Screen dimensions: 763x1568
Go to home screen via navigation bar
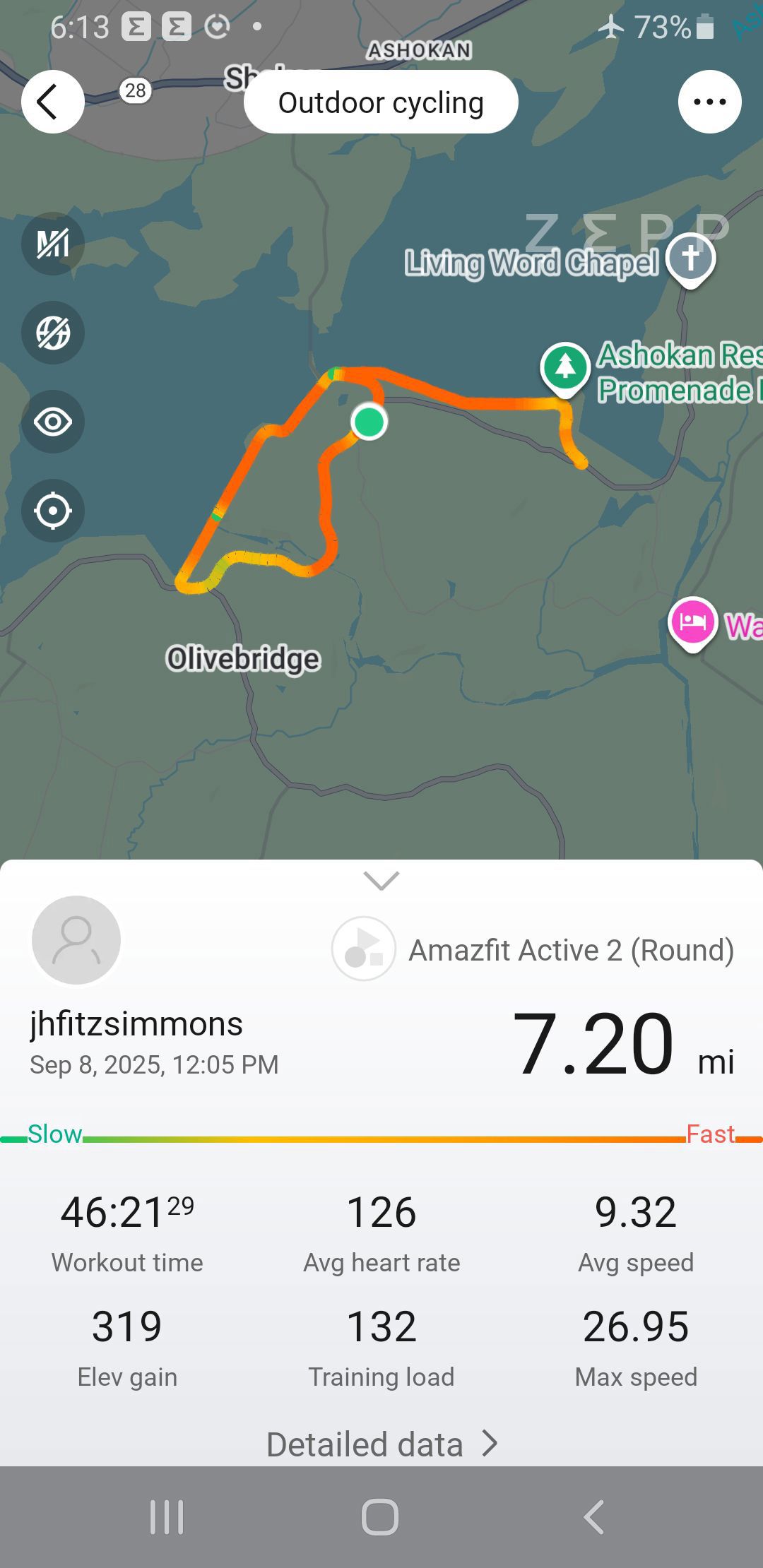pyautogui.click(x=380, y=1517)
